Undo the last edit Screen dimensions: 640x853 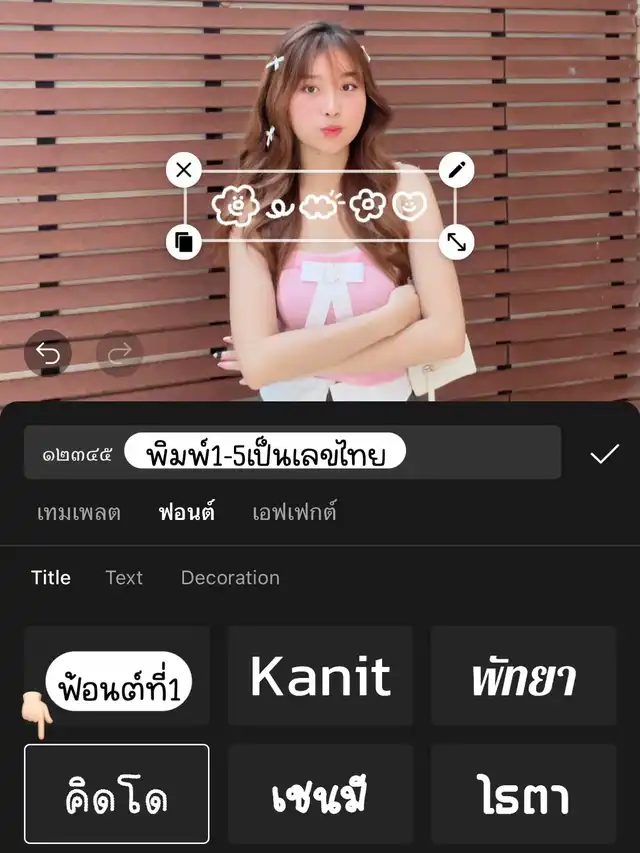[x=48, y=354]
